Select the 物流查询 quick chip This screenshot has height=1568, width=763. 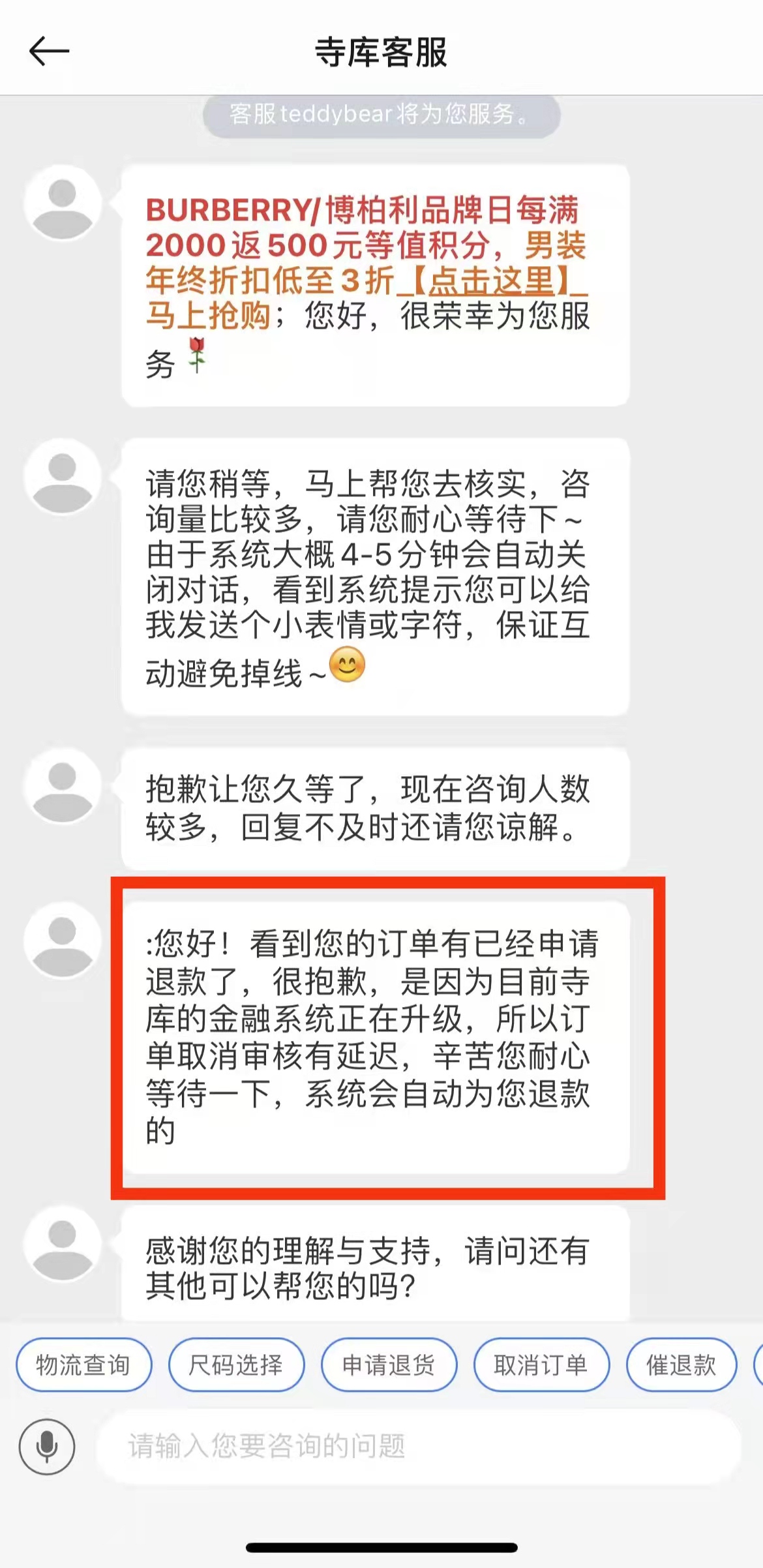(83, 1364)
